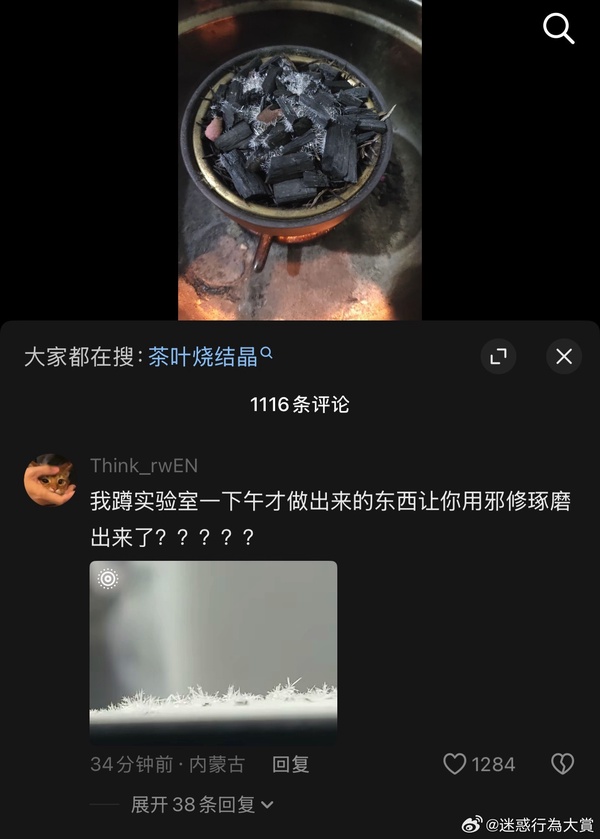Open the crystal image in Think_rwEN's comment
Image resolution: width=600 pixels, height=839 pixels.
(x=213, y=649)
